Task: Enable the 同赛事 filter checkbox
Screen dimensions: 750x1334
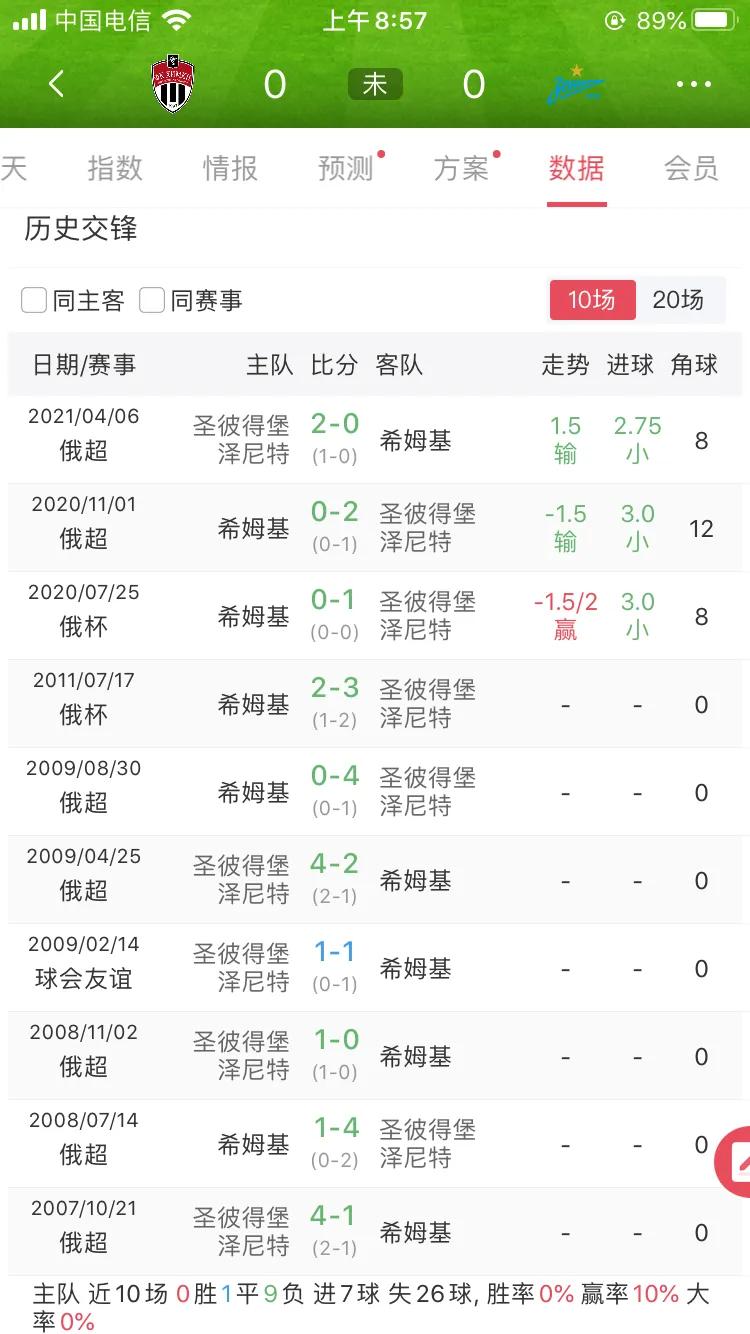Action: tap(152, 299)
